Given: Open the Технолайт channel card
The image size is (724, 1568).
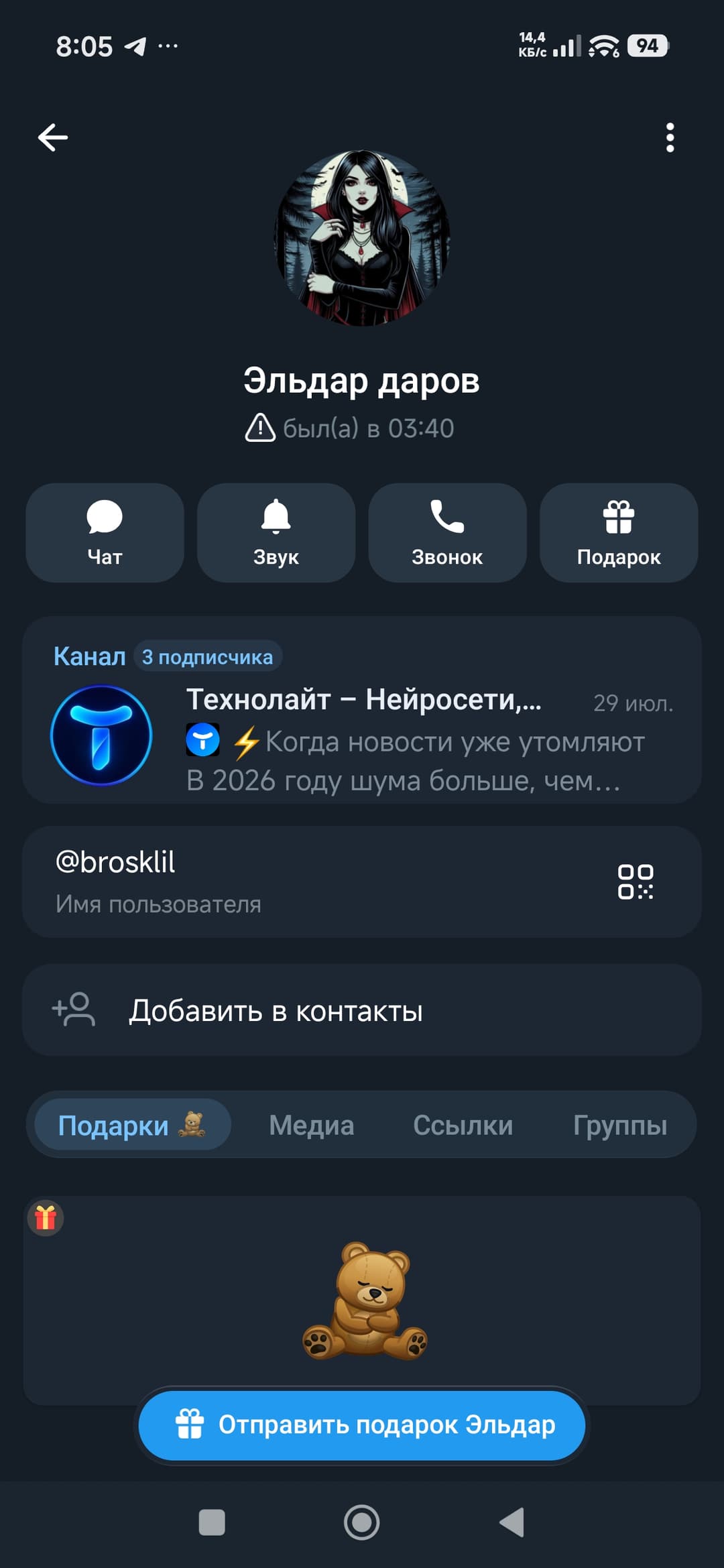Looking at the screenshot, I should 362,711.
